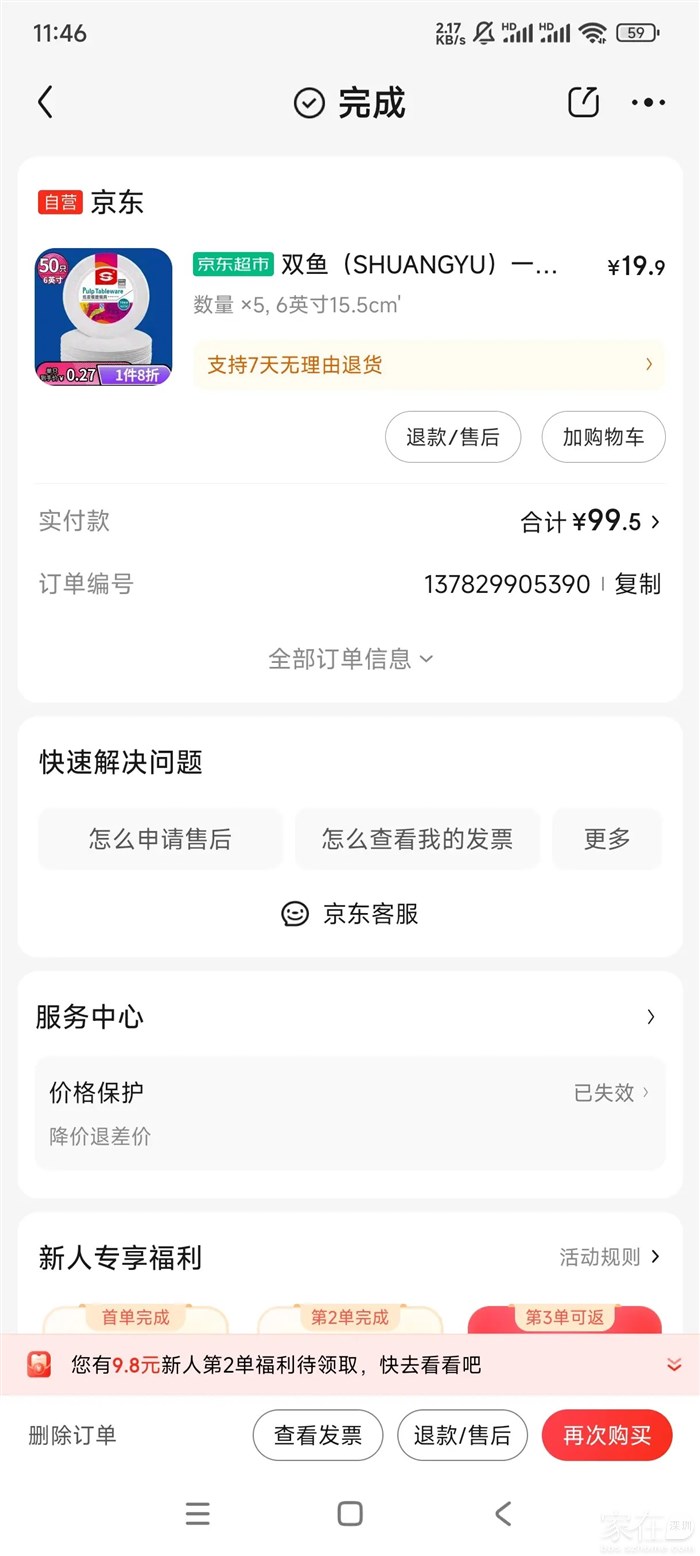Open the 价格保护 row

[350, 1112]
